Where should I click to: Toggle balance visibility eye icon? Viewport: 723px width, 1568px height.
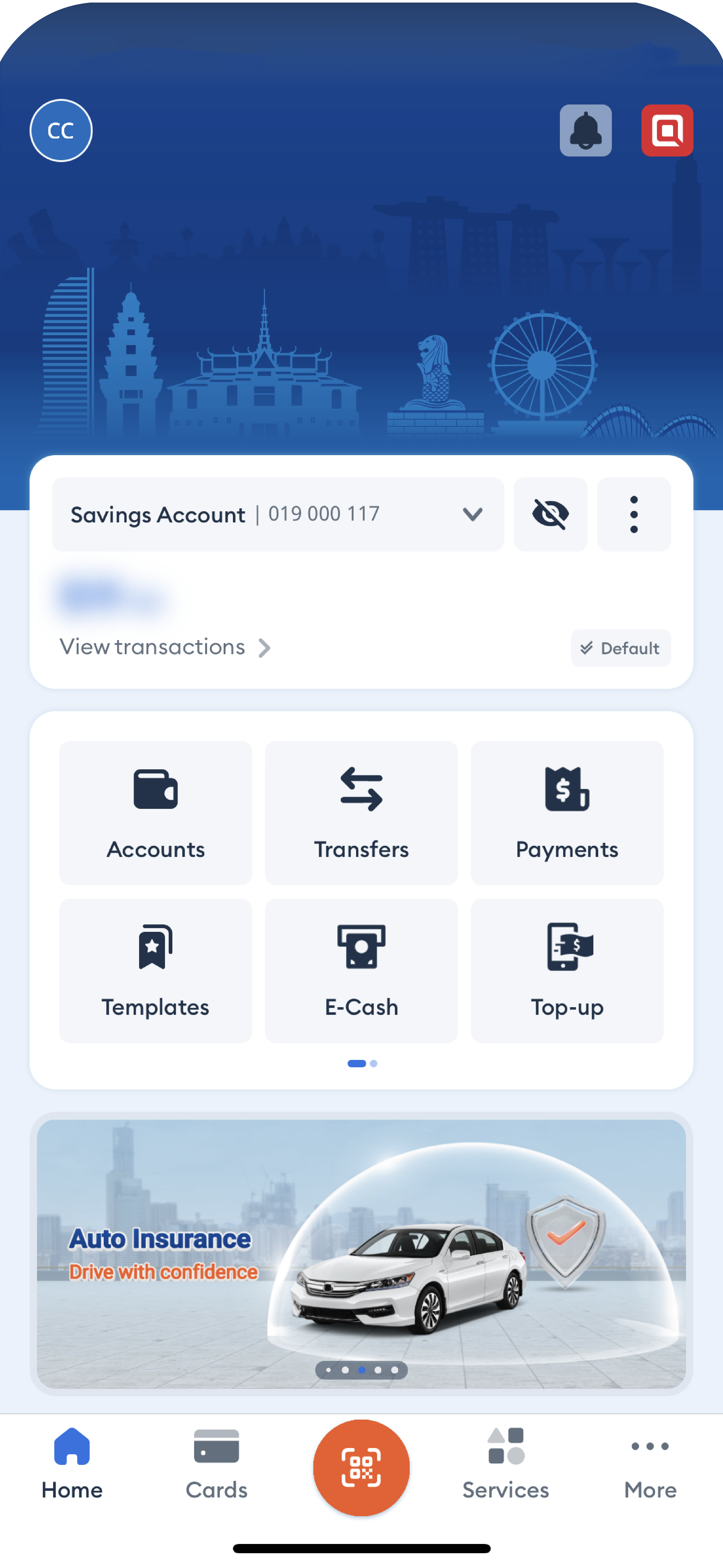click(x=550, y=514)
